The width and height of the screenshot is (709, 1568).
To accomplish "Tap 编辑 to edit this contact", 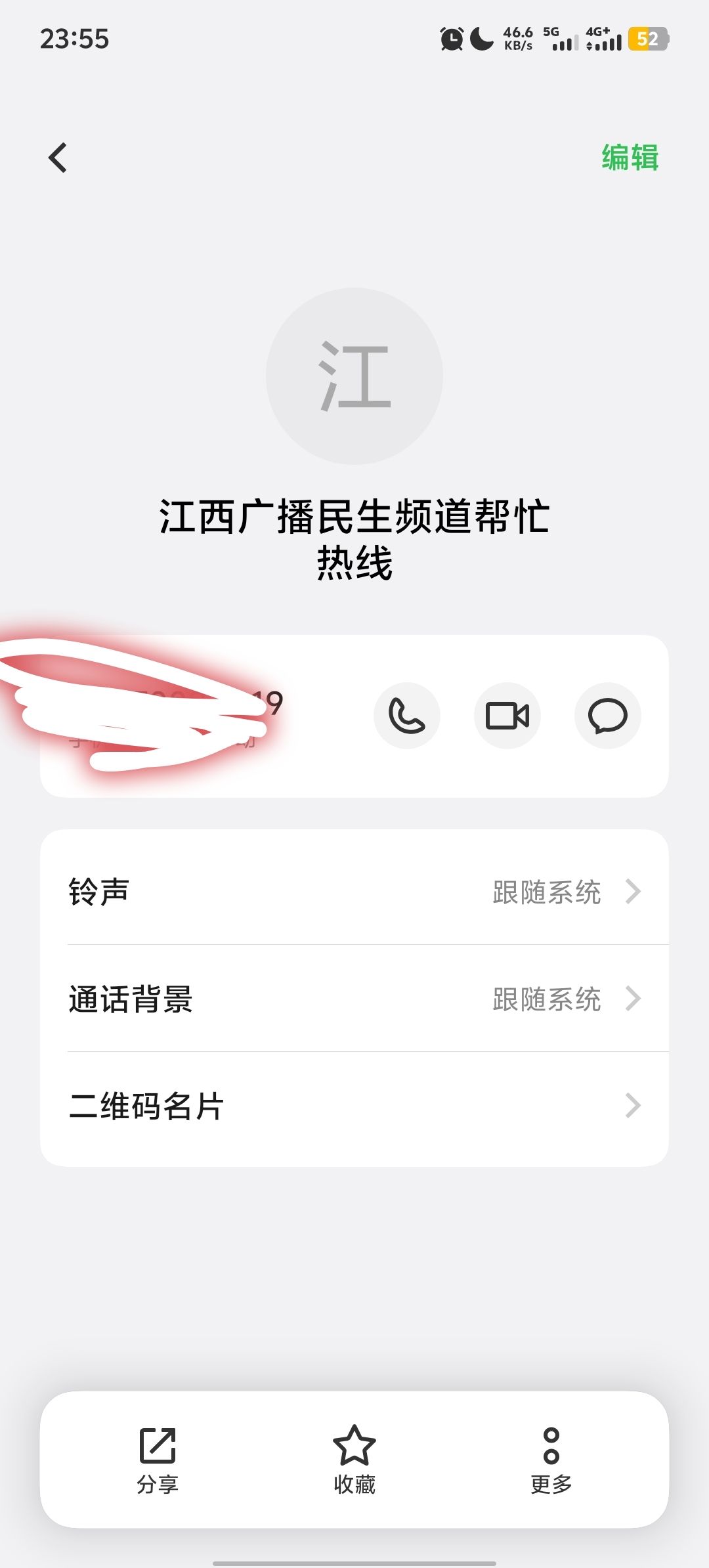I will pyautogui.click(x=630, y=158).
